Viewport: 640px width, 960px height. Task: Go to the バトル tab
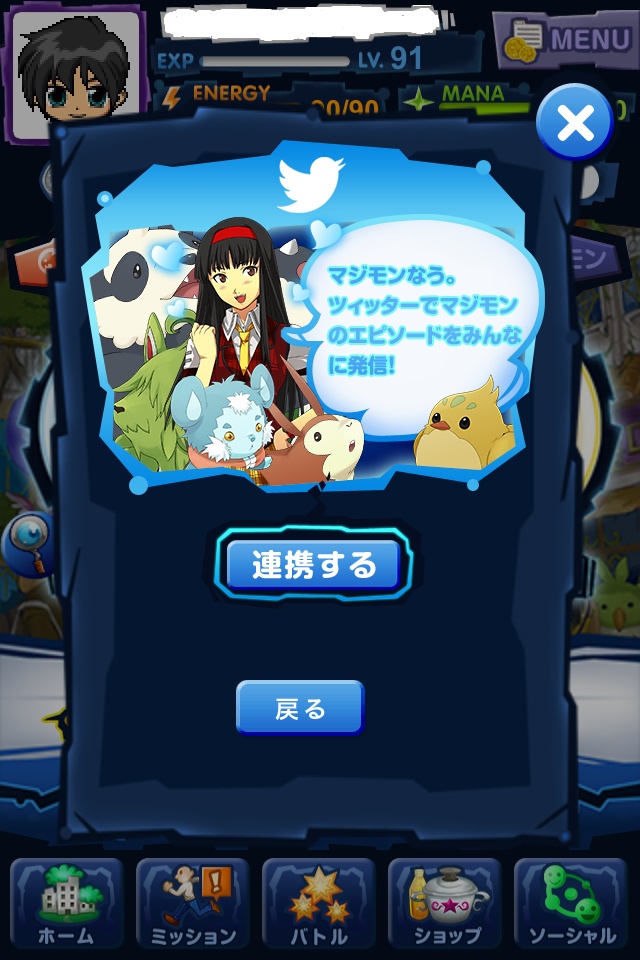point(318,905)
